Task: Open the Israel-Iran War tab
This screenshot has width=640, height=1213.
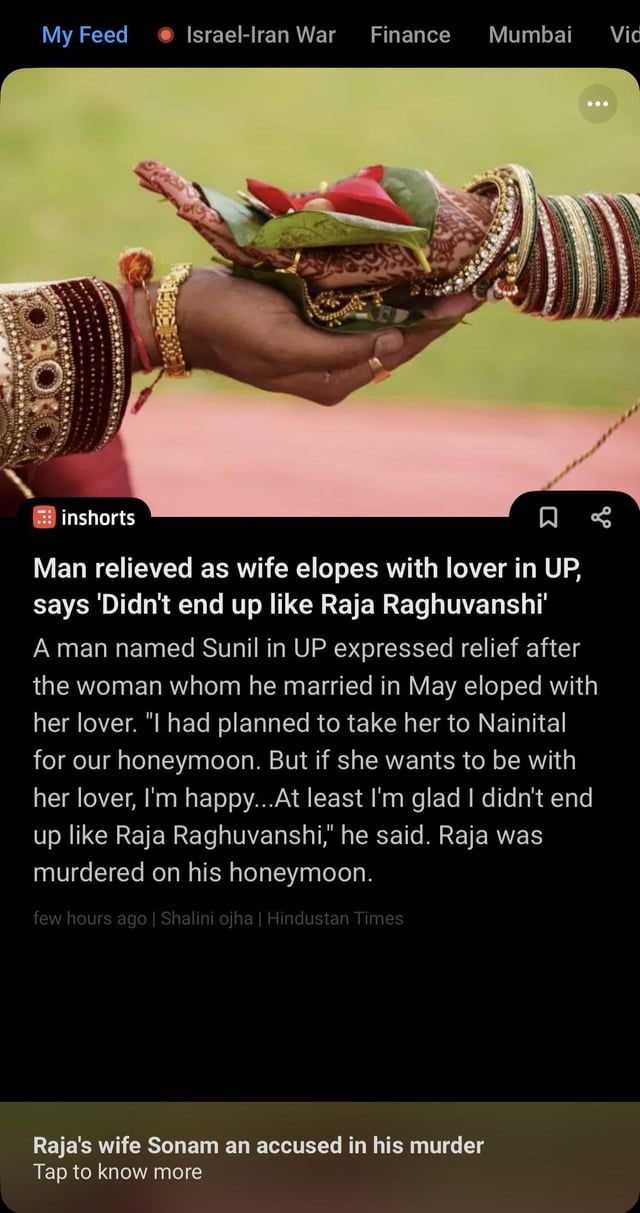Action: 248,35
